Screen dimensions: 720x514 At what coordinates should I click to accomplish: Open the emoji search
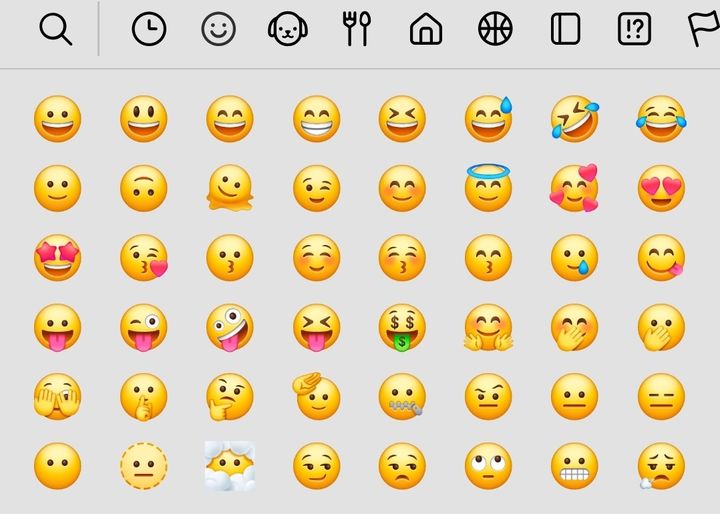[x=56, y=30]
